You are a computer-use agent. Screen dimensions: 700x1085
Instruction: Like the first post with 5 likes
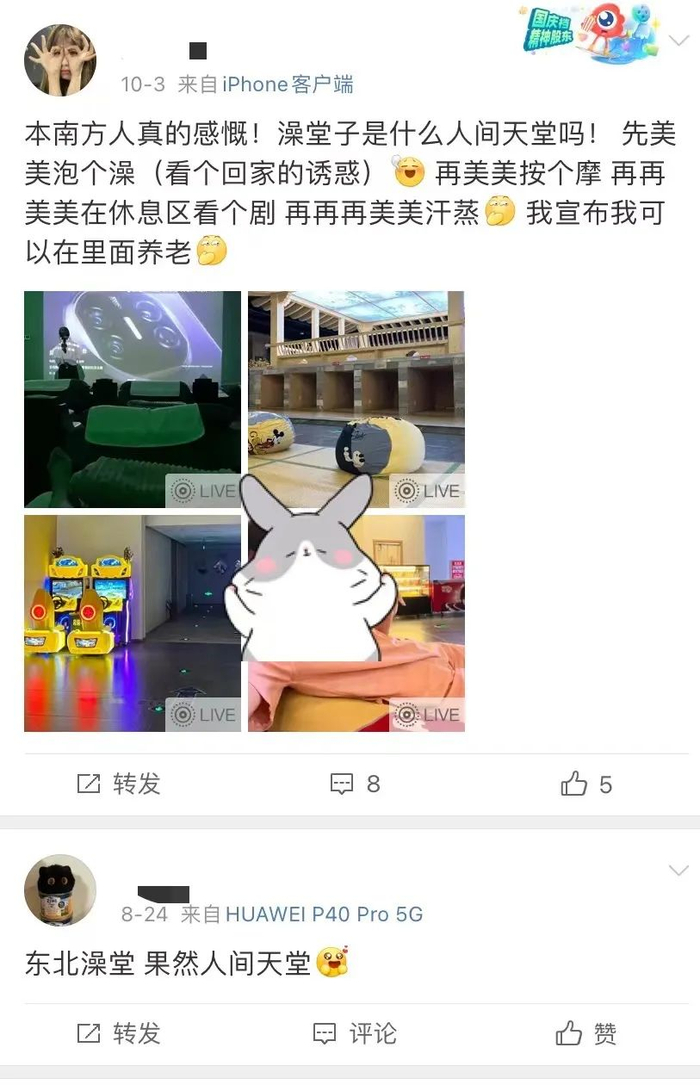586,784
